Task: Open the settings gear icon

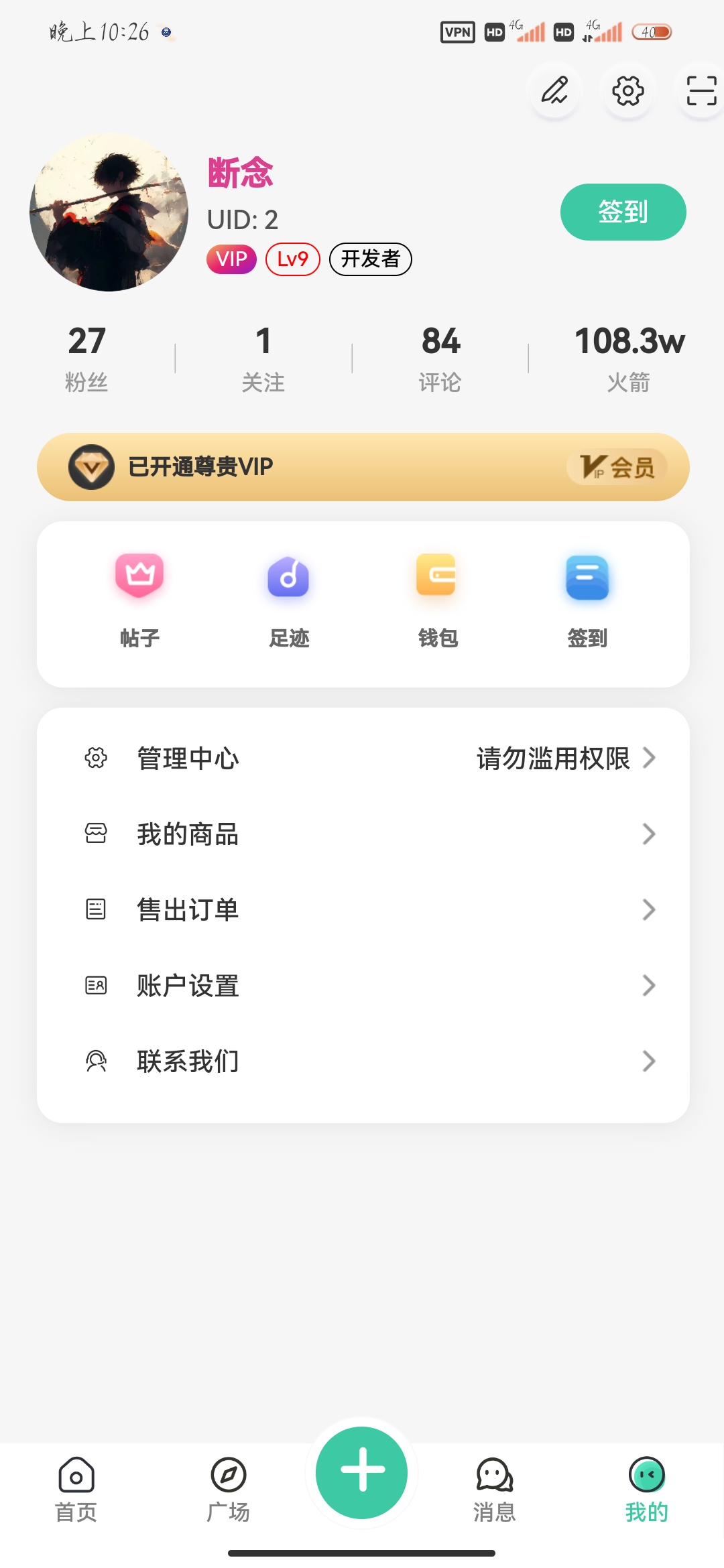Action: [628, 91]
